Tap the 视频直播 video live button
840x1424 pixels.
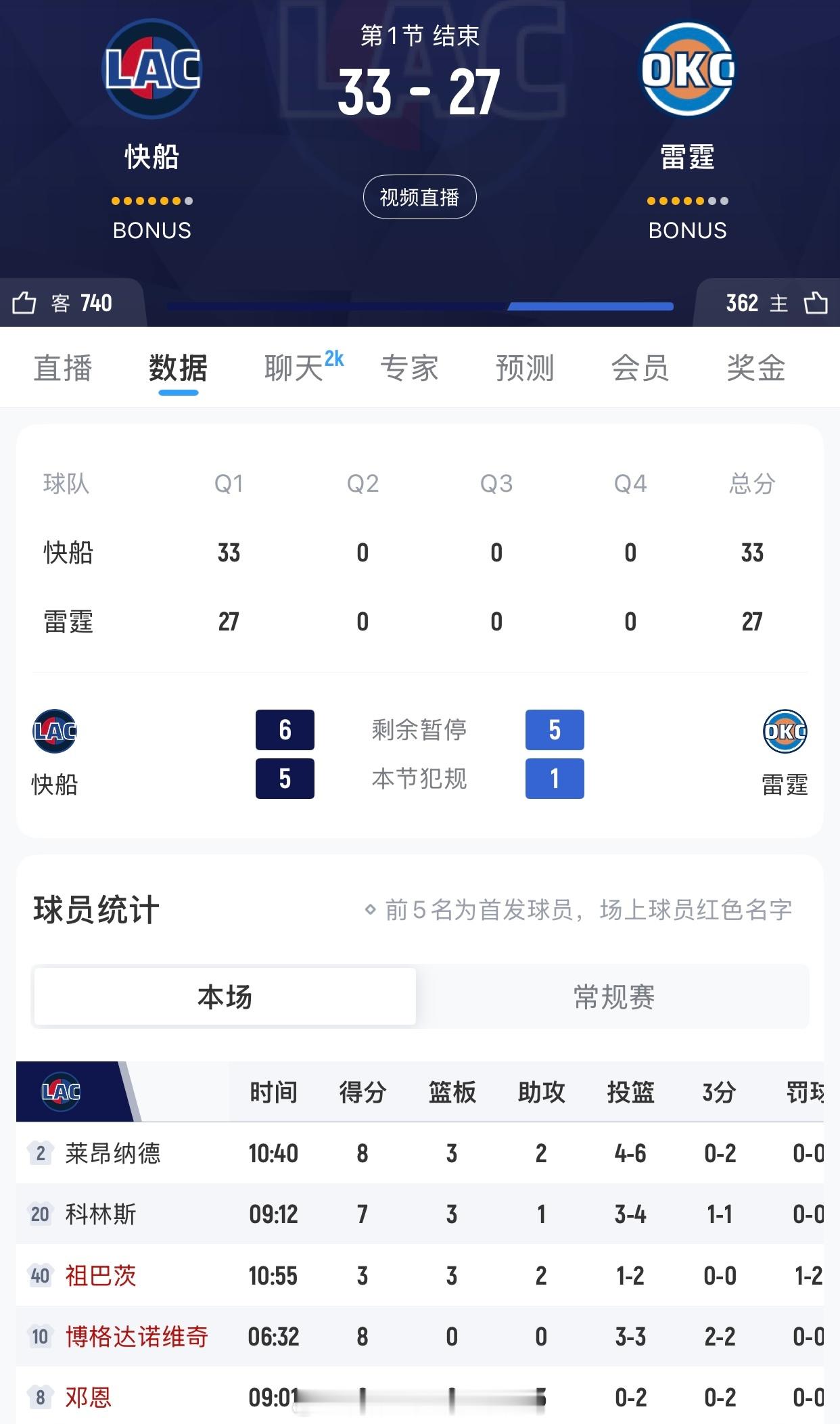click(419, 197)
